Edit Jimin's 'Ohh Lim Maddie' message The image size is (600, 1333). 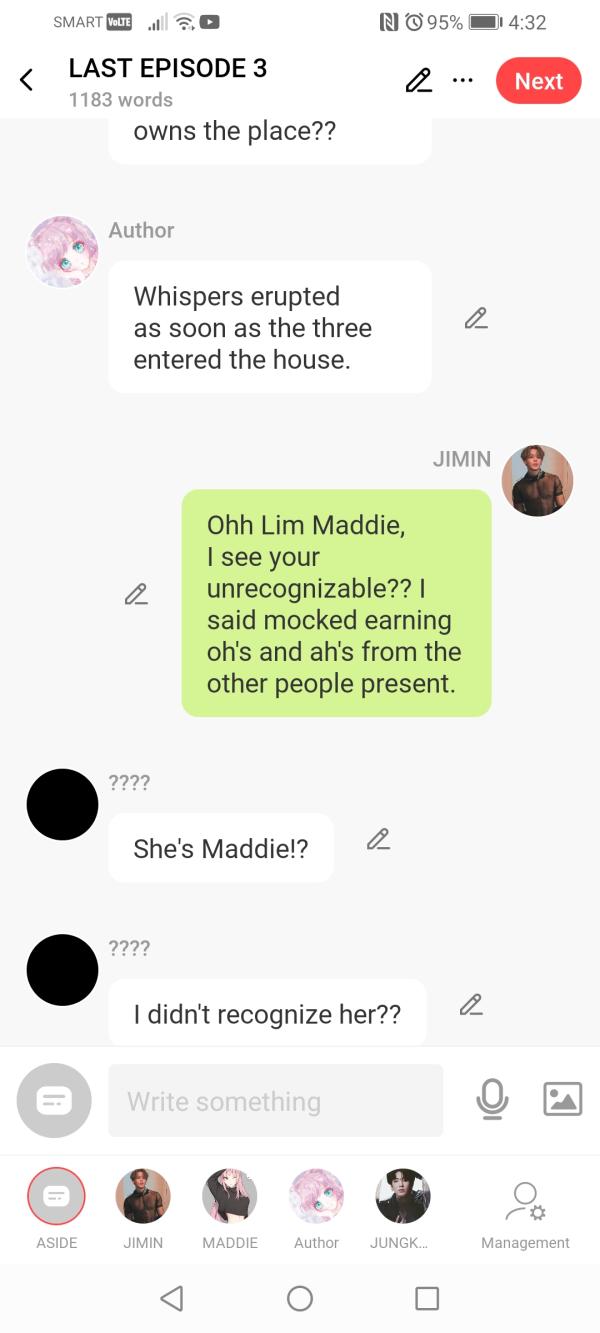[x=136, y=594]
